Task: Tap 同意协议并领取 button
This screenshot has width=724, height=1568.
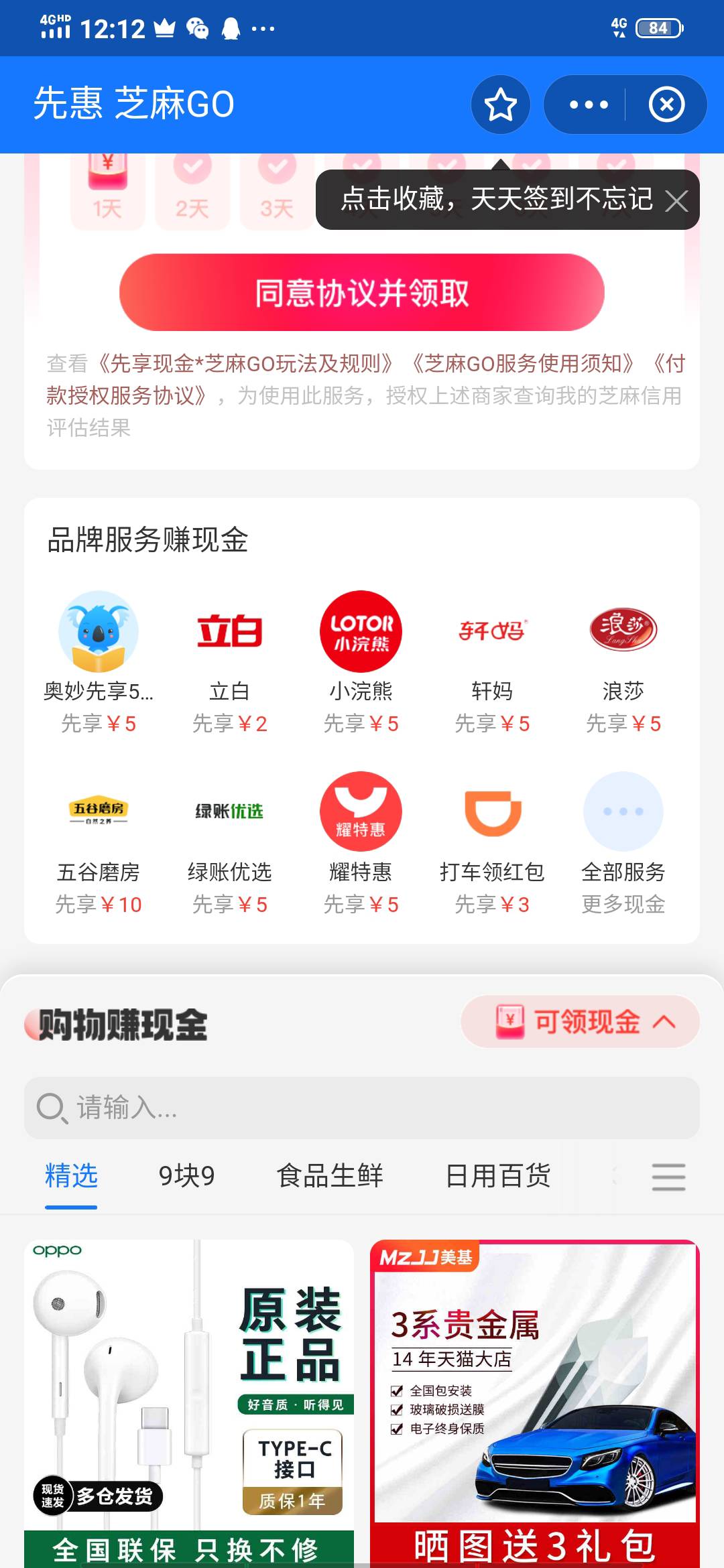Action: click(x=362, y=293)
